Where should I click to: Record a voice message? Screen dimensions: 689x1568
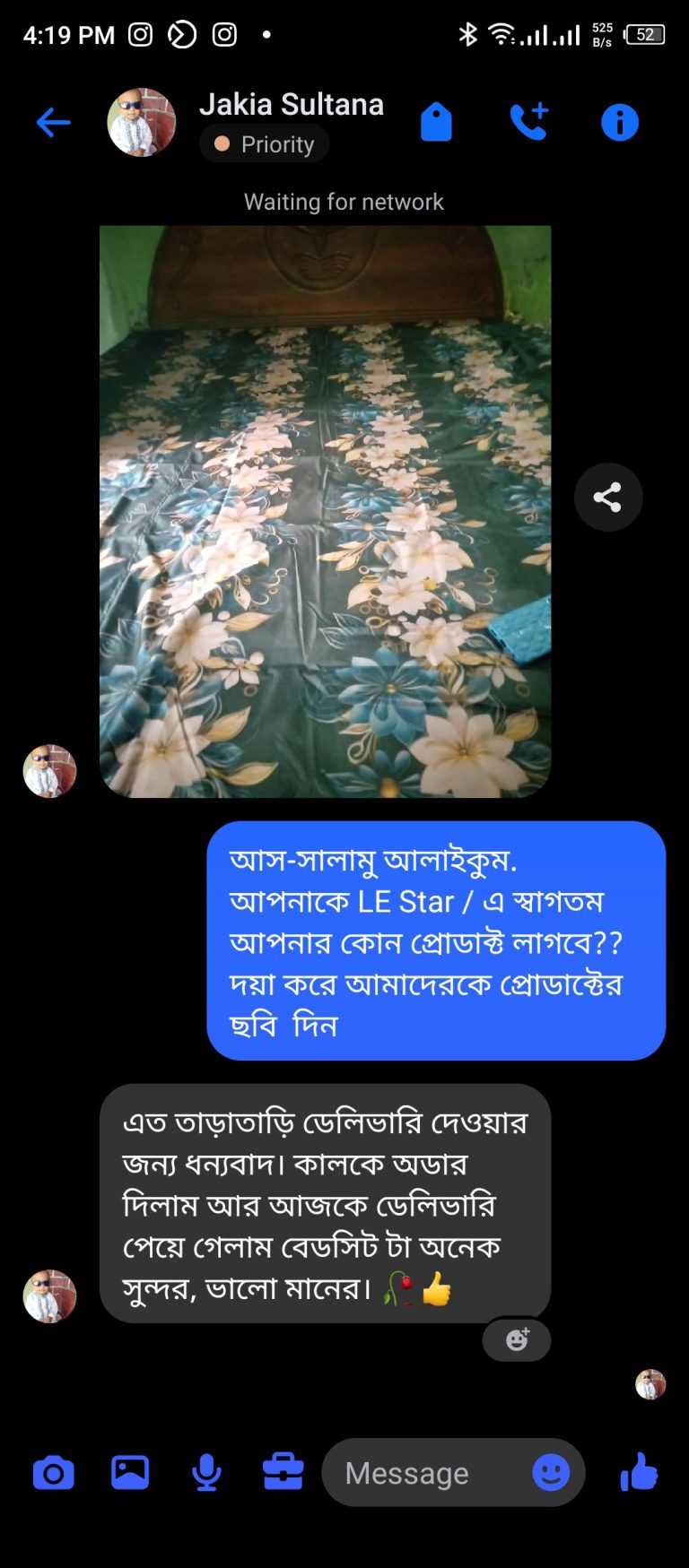pos(206,1472)
